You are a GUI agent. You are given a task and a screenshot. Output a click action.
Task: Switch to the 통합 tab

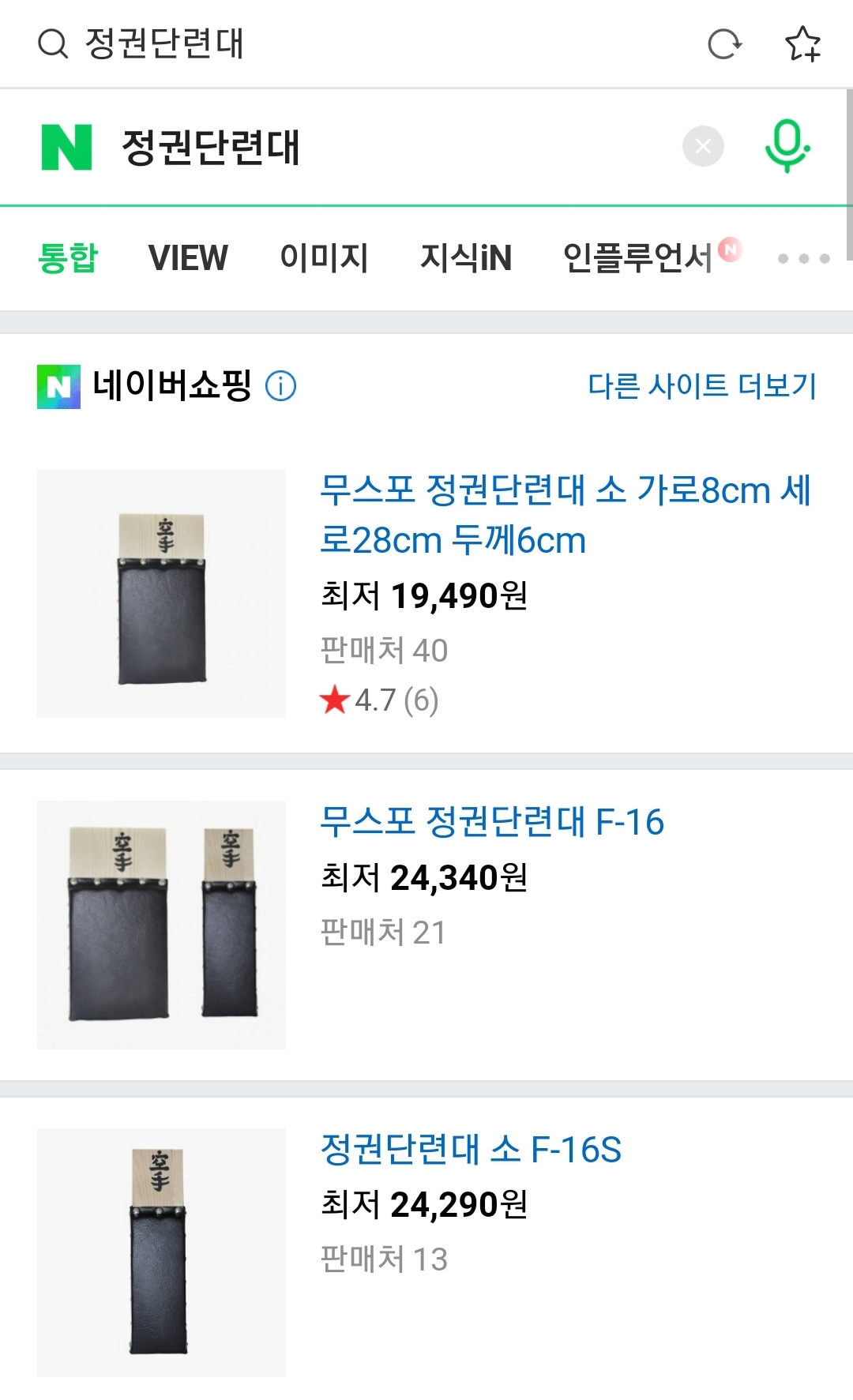click(68, 258)
